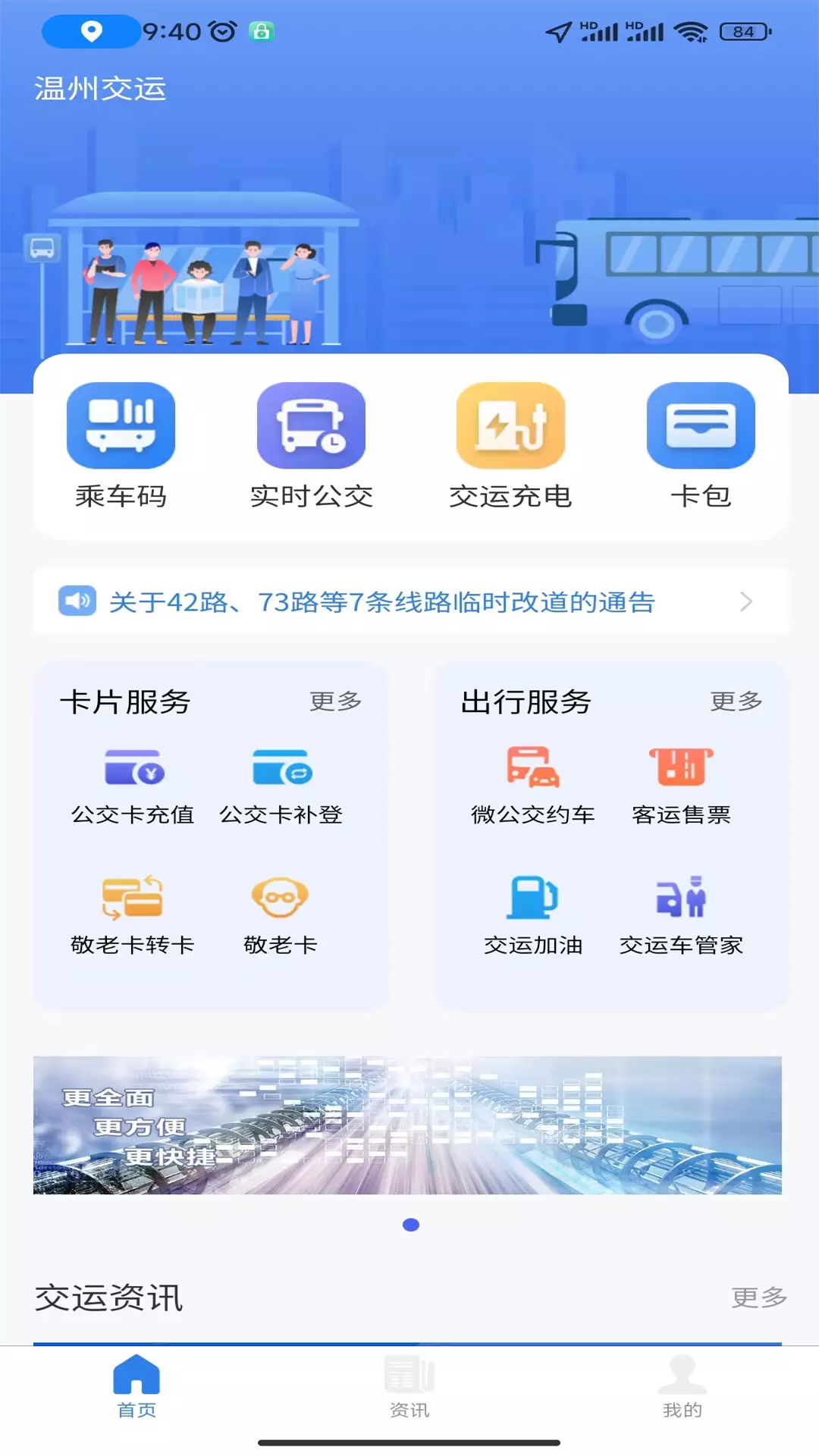Viewport: 819px width, 1456px height.
Task: Open 交运加油 refueling
Action: (x=533, y=915)
